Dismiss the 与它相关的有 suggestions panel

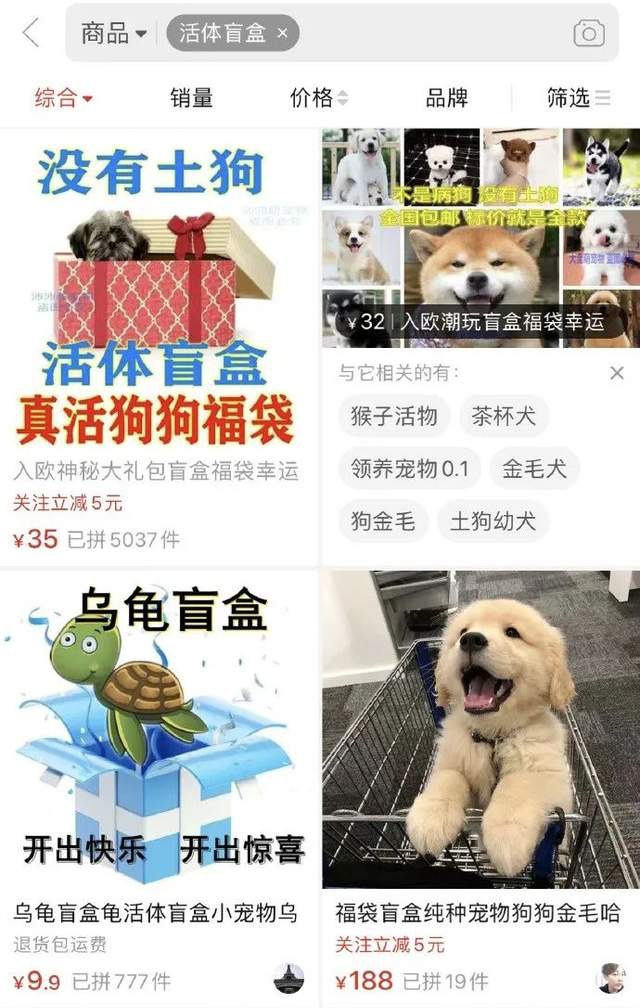coord(617,373)
